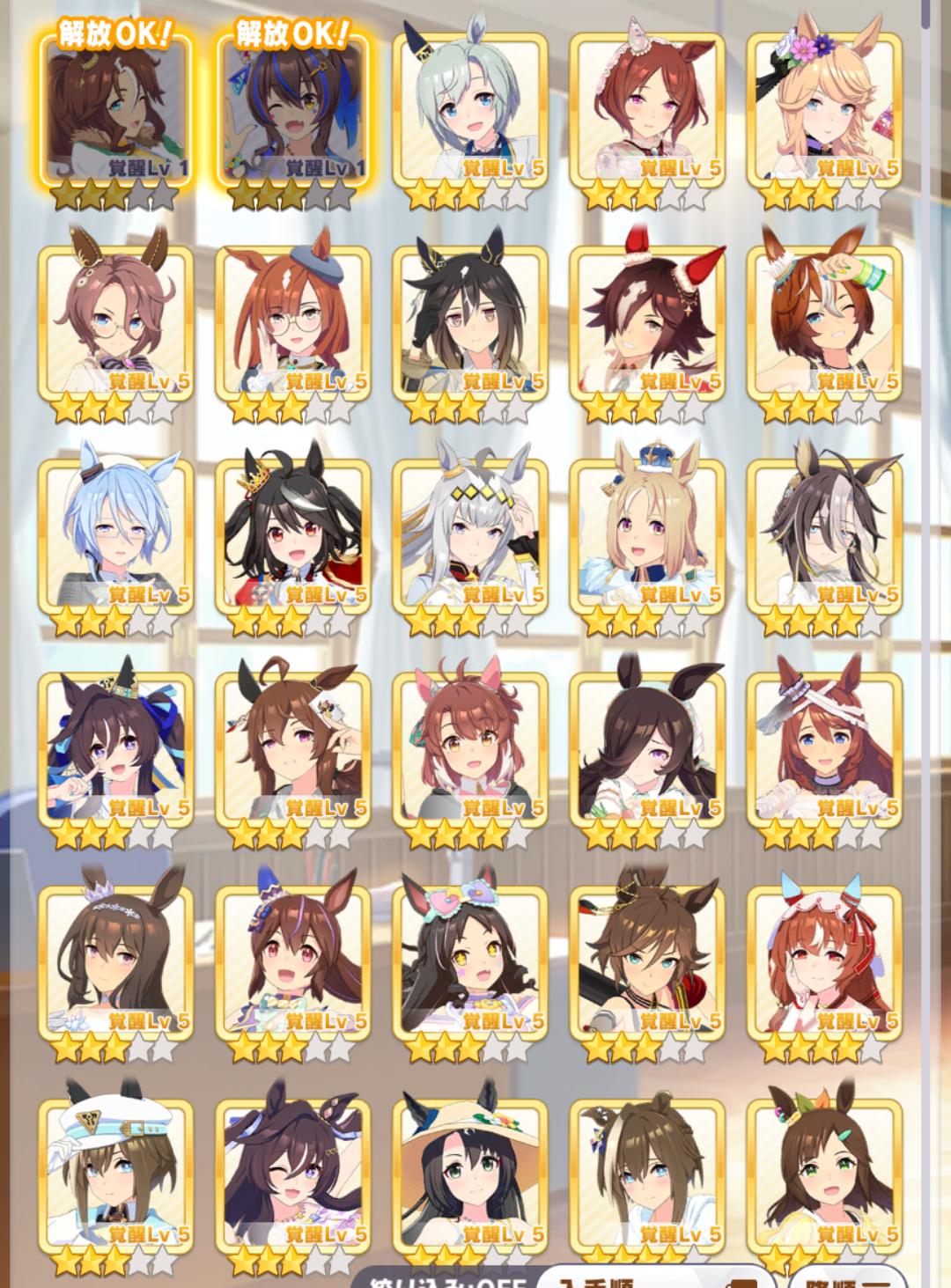Choose the long silver-haired character card
The height and width of the screenshot is (1288, 951).
pos(469,536)
